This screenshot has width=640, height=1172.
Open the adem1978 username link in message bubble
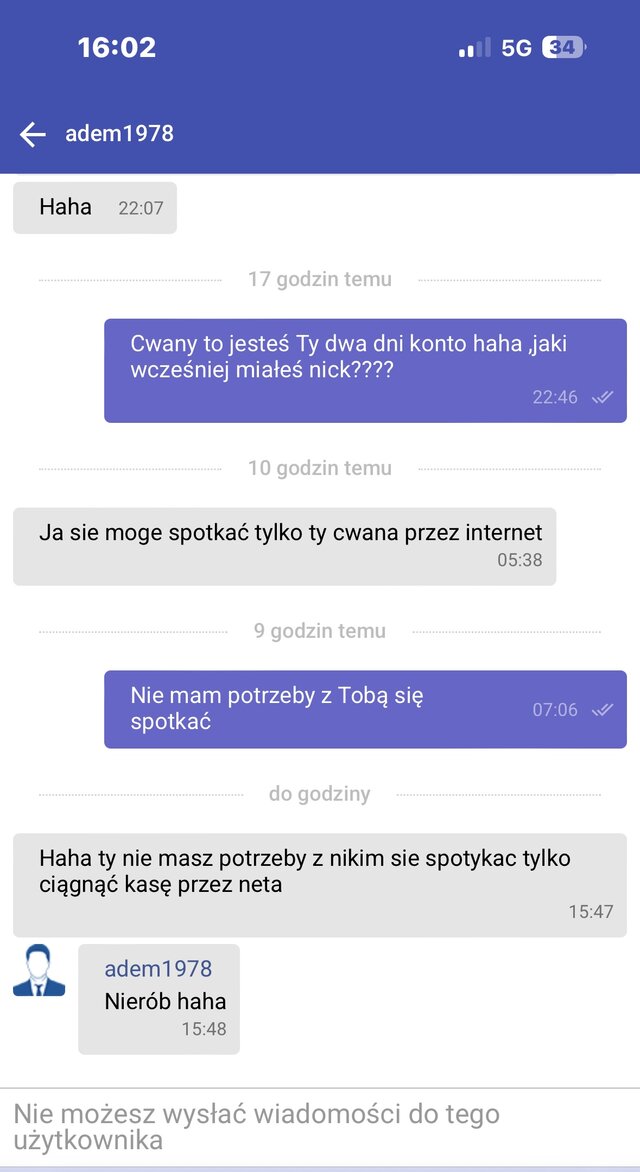158,969
